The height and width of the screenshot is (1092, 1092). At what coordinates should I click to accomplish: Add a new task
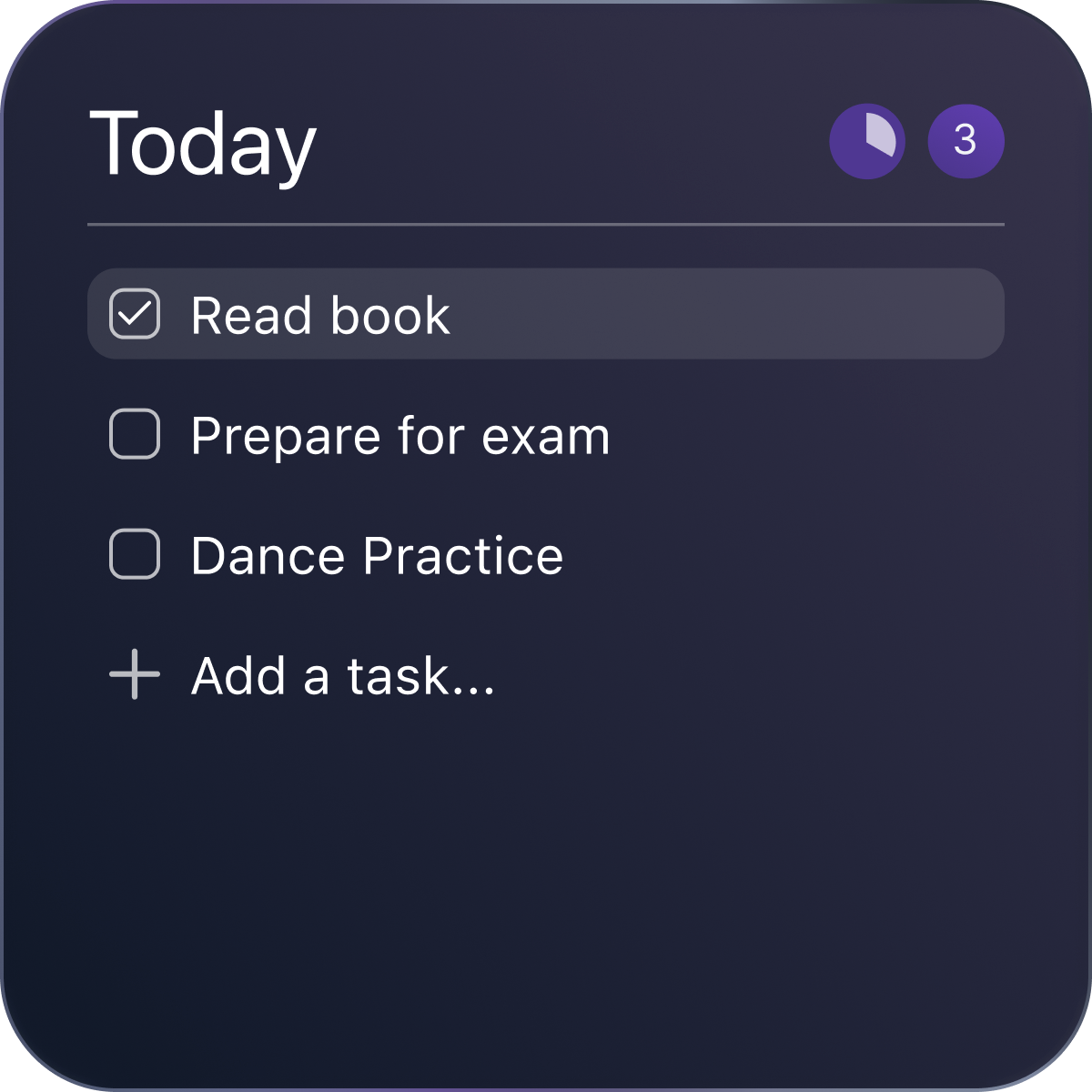tap(343, 675)
